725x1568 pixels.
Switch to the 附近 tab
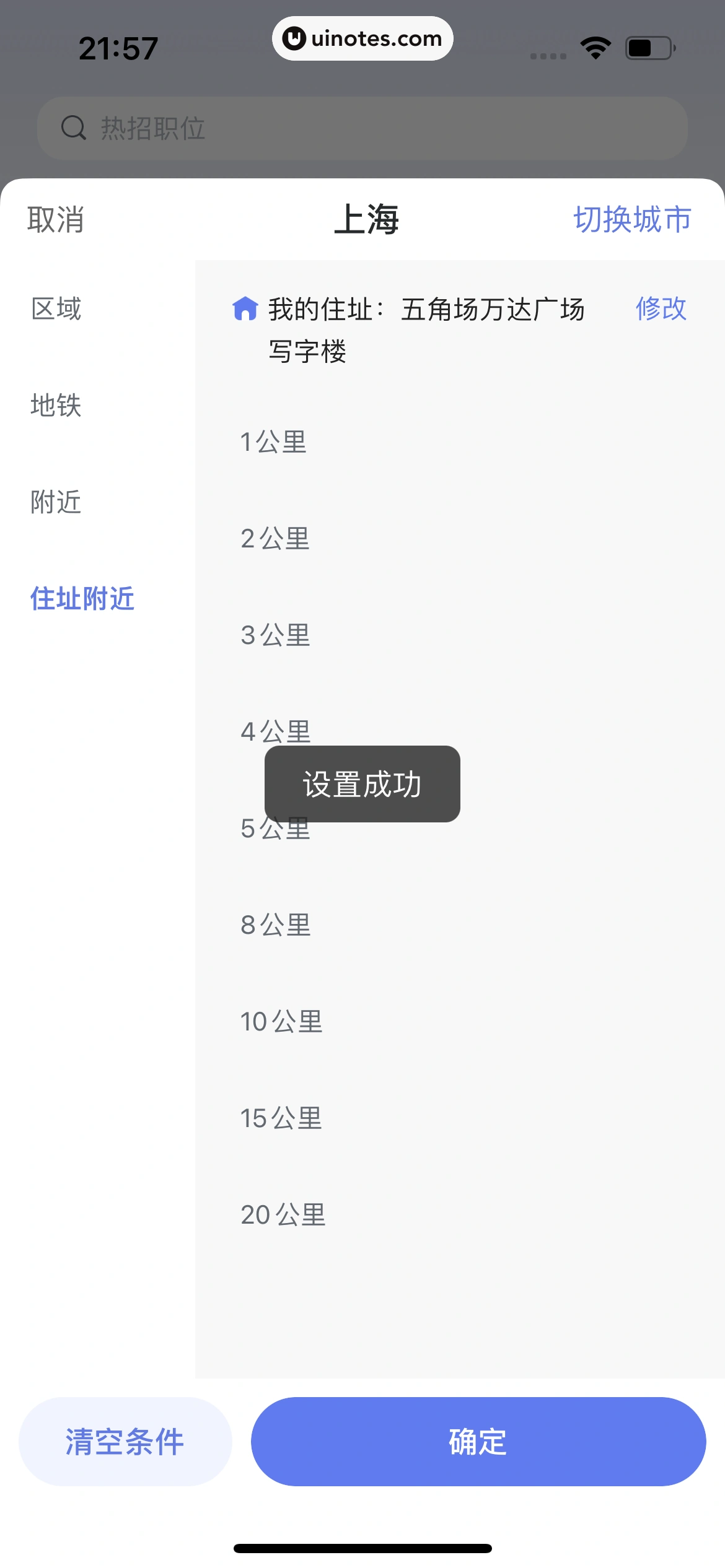pyautogui.click(x=56, y=502)
